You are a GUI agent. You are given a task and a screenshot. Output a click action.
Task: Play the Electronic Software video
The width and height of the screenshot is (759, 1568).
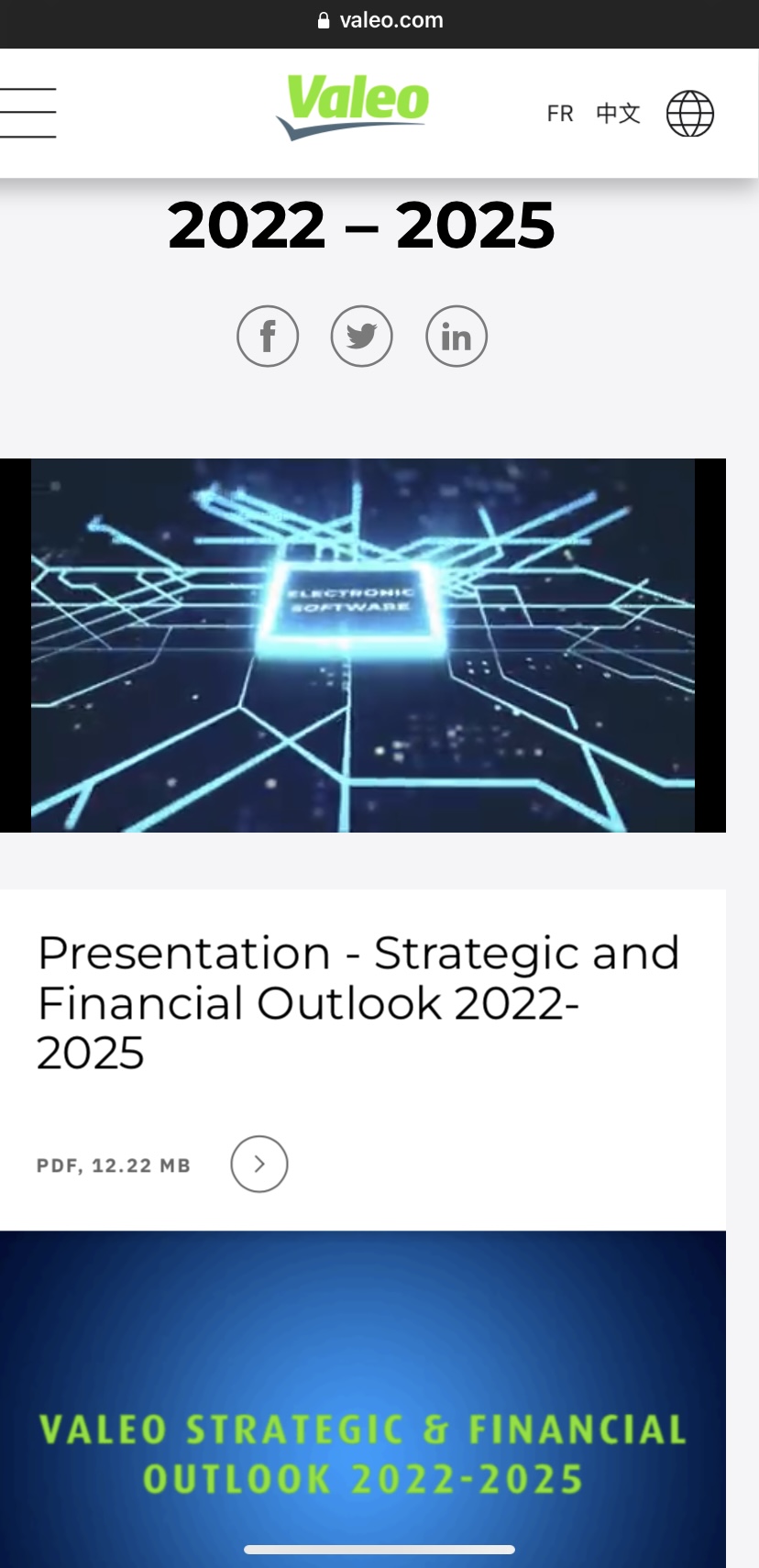pyautogui.click(x=362, y=646)
